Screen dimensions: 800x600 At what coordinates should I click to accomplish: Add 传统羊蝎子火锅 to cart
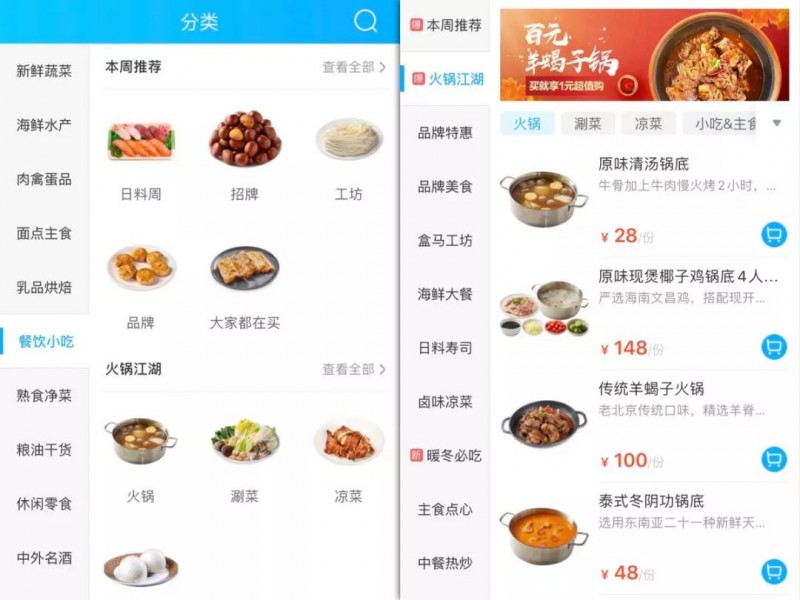[x=773, y=459]
